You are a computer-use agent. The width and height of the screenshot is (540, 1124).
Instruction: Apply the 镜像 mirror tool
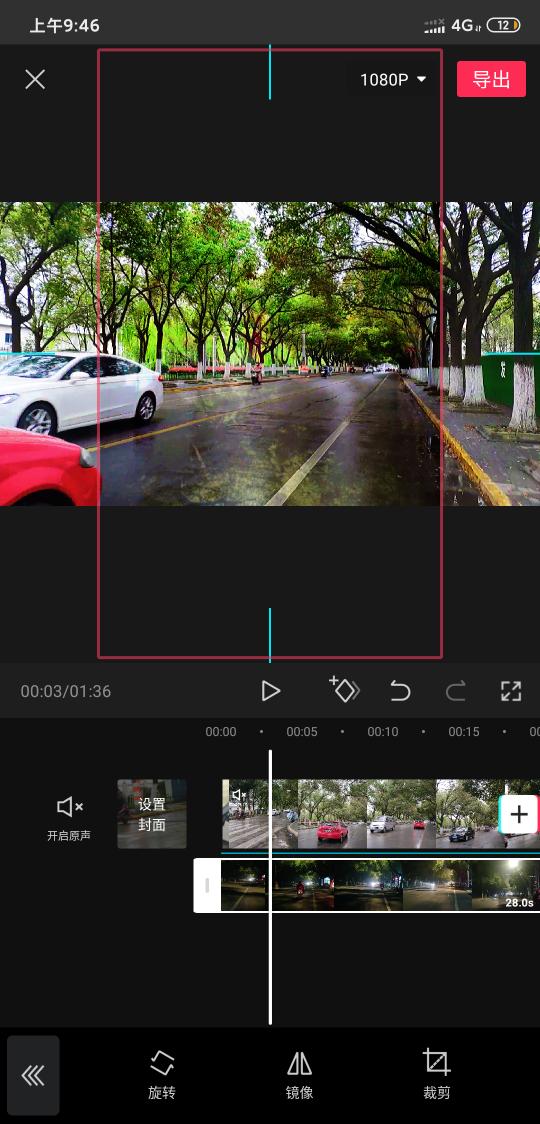pyautogui.click(x=300, y=1075)
